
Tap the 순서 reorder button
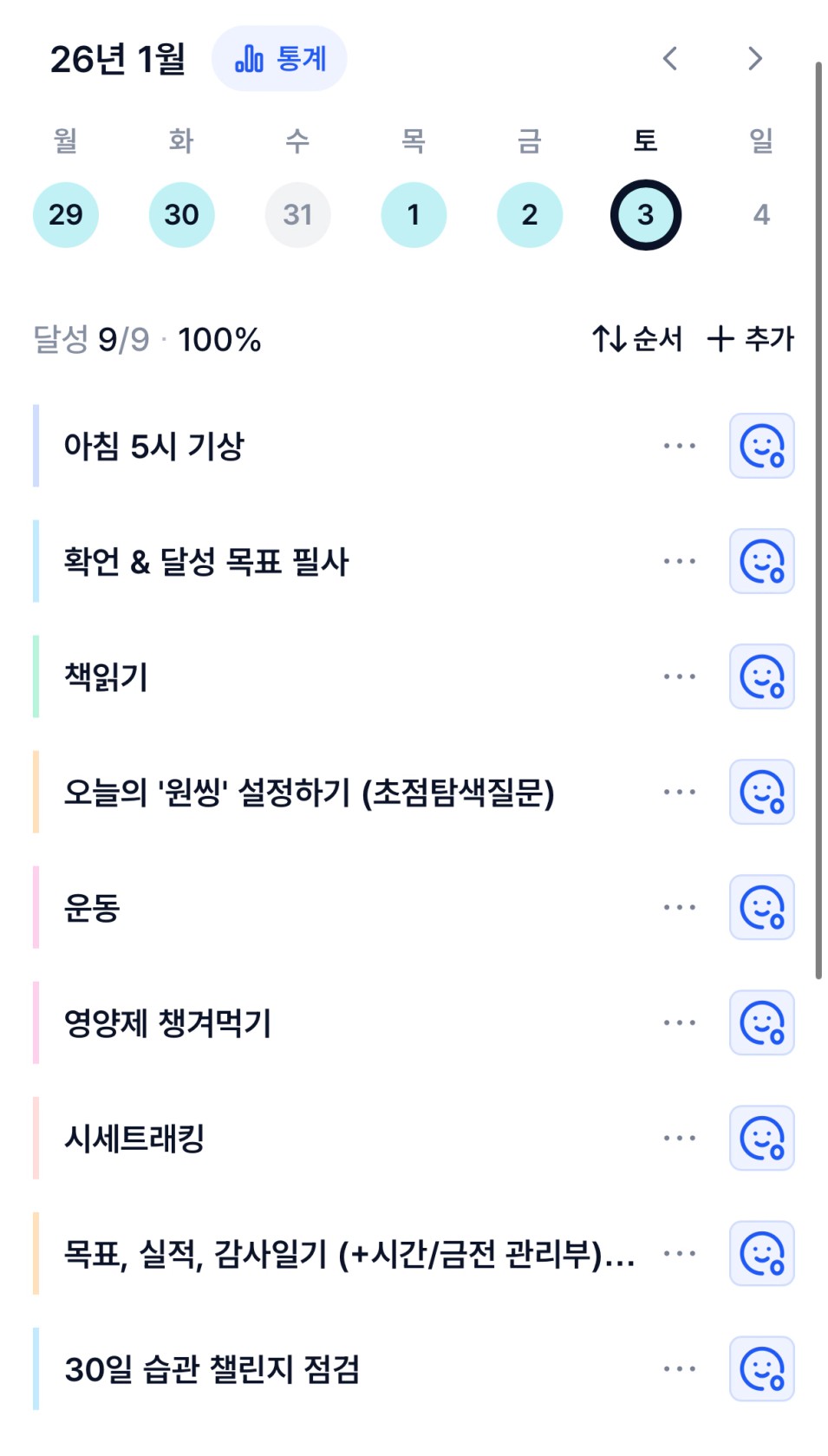637,339
